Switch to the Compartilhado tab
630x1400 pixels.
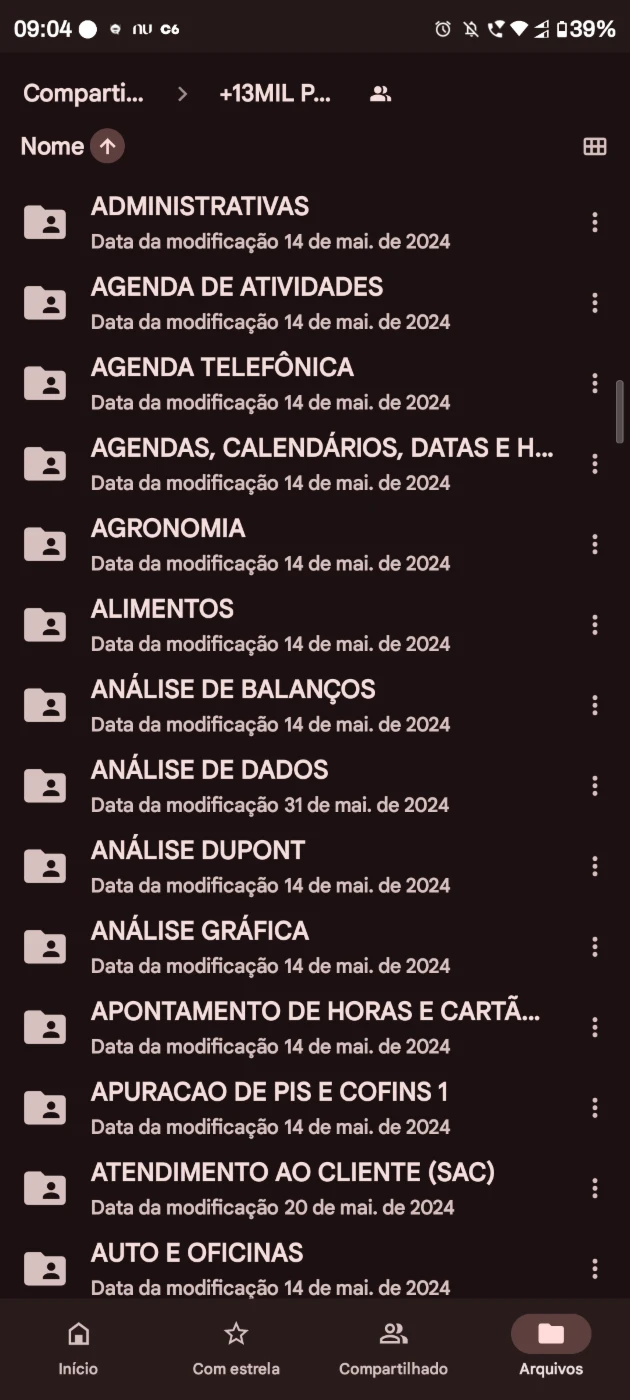coord(393,1347)
